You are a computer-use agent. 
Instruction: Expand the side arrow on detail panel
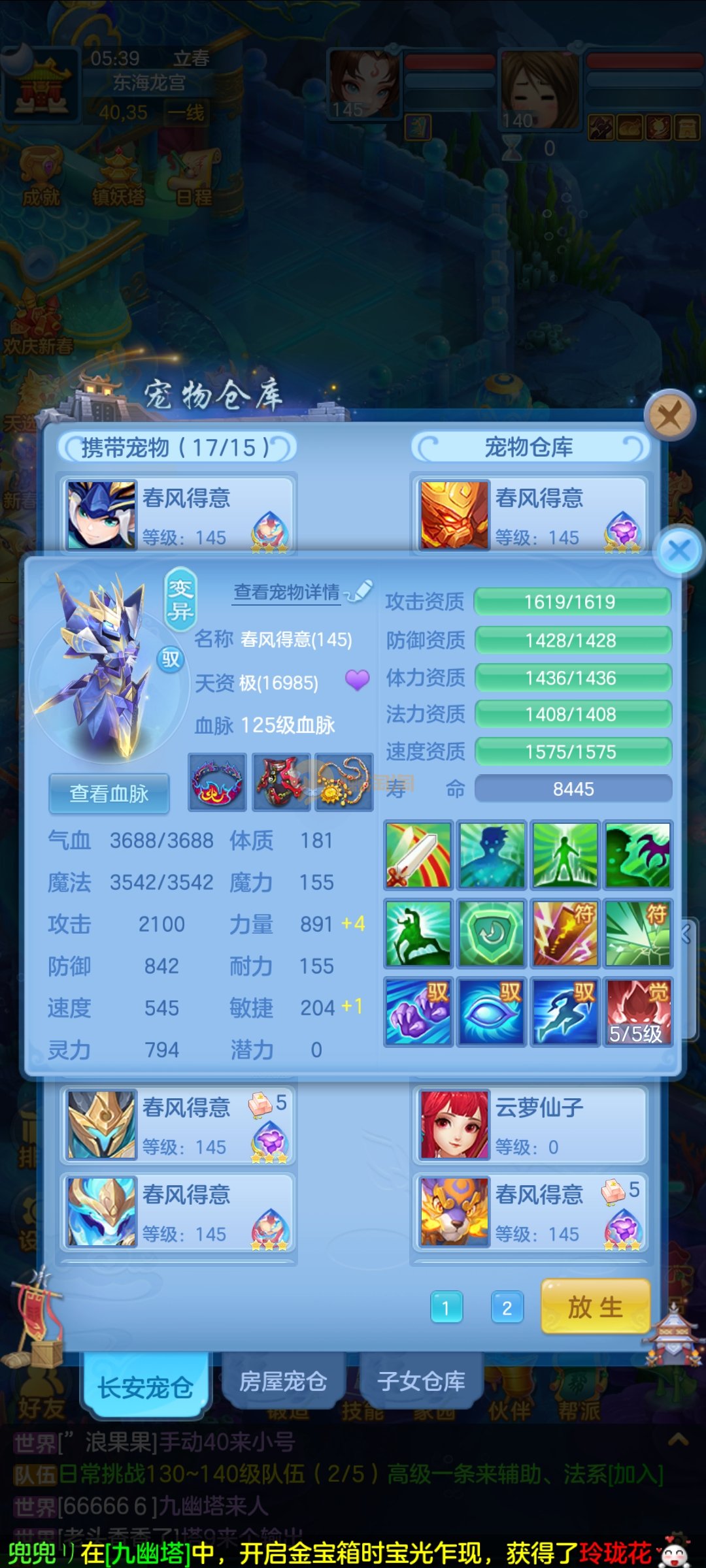tap(687, 934)
